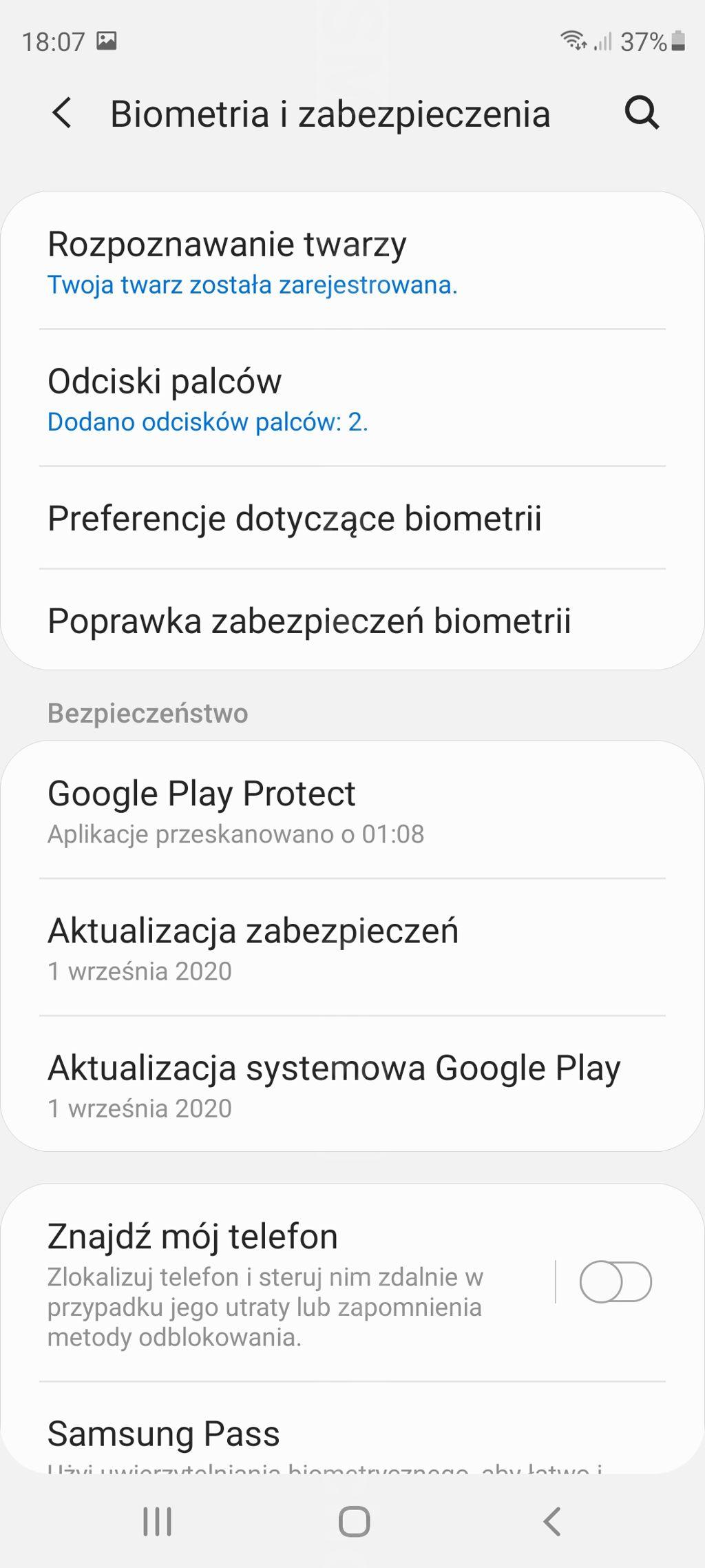Viewport: 705px width, 1568px height.
Task: Go back from Biometria i zabezpieczenia
Action: click(62, 114)
